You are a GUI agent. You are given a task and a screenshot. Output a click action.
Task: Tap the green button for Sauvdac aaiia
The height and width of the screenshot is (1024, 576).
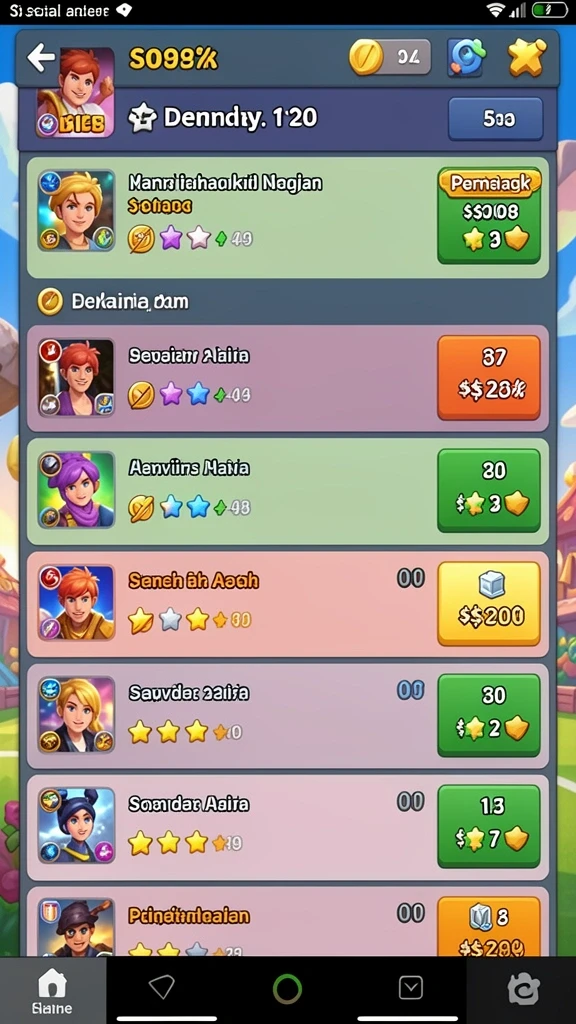point(489,715)
